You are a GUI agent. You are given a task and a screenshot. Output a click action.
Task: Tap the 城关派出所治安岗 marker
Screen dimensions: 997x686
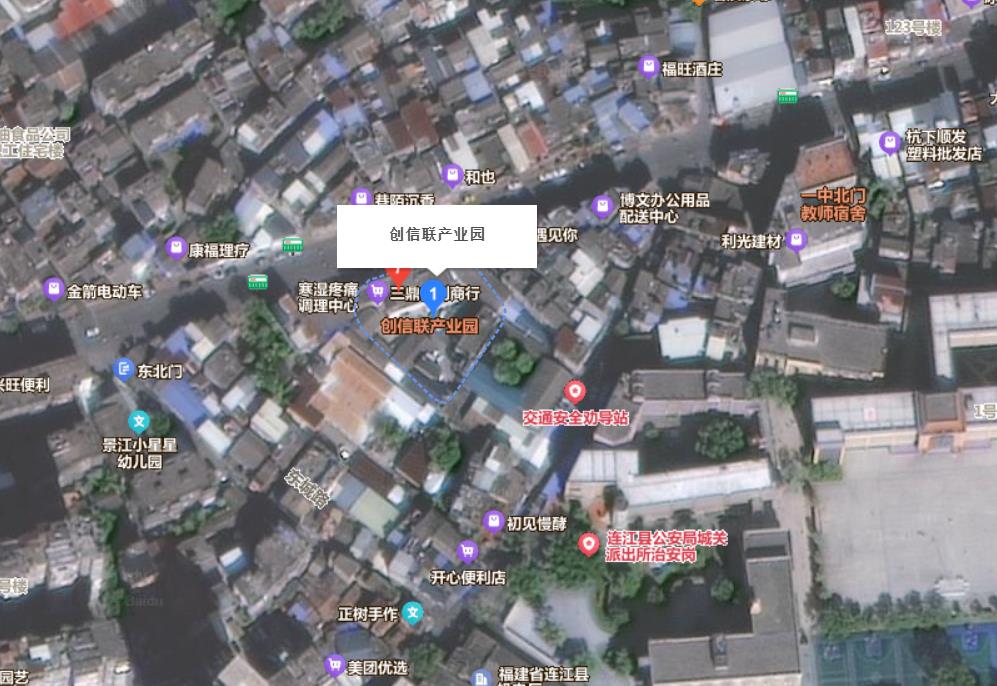(589, 545)
